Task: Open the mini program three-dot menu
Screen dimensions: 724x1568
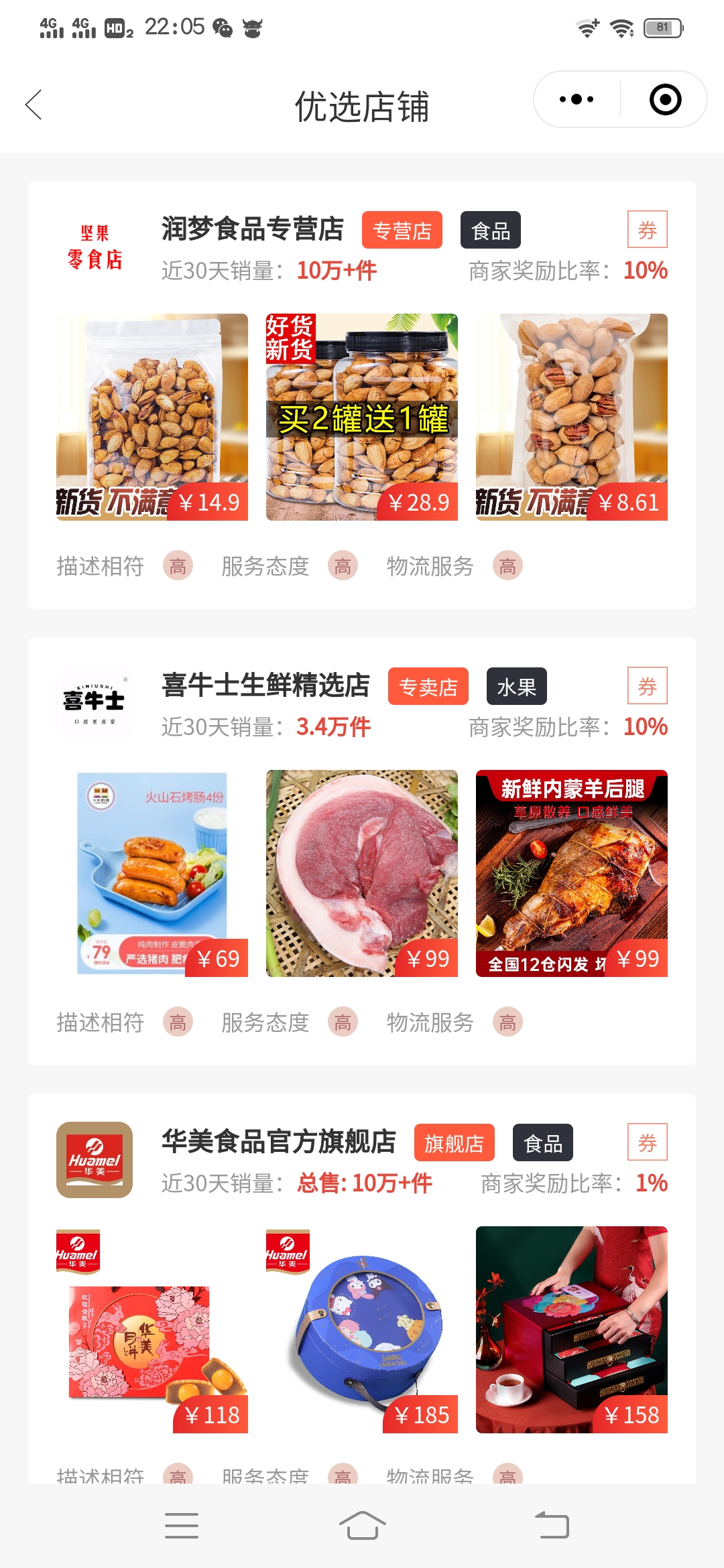Action: [x=577, y=100]
